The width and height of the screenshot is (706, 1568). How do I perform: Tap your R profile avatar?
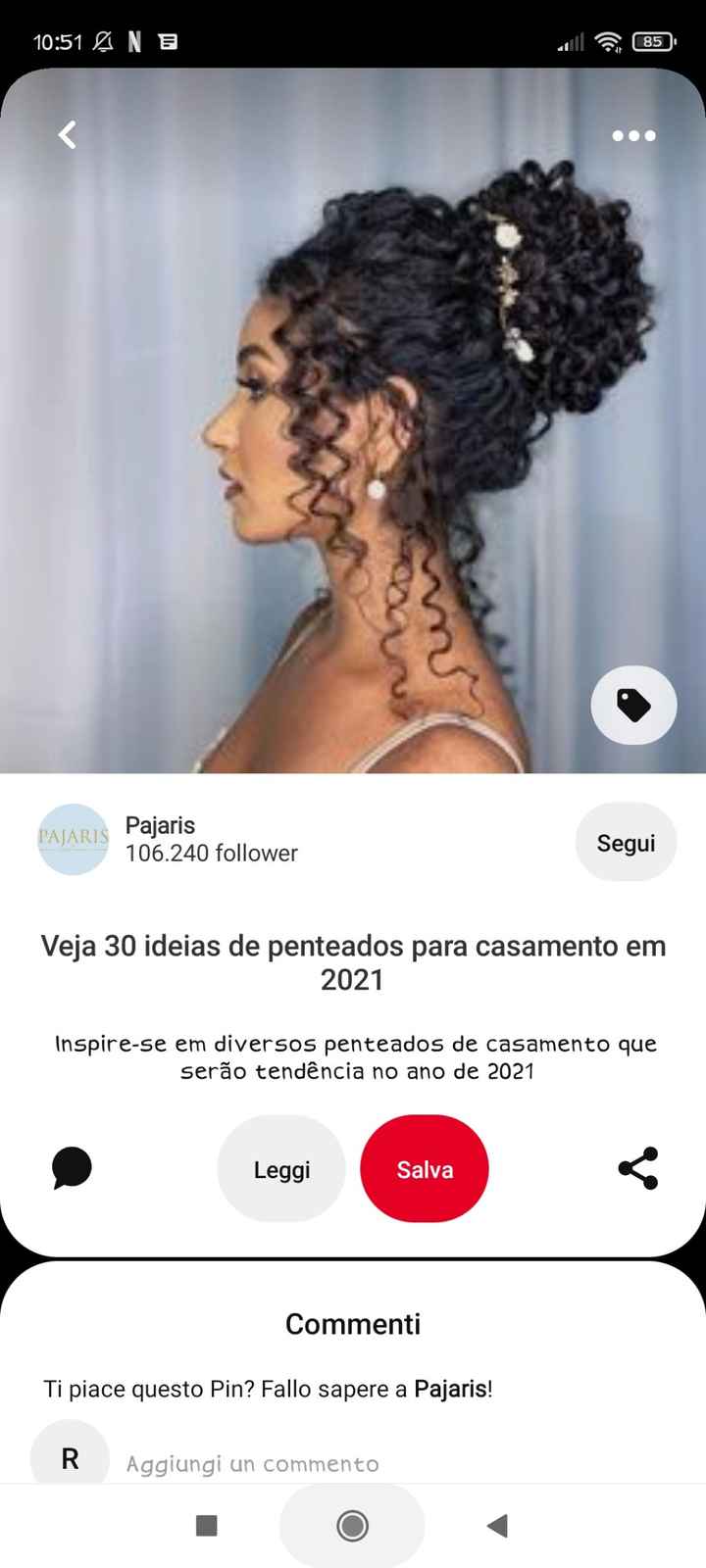click(69, 1458)
